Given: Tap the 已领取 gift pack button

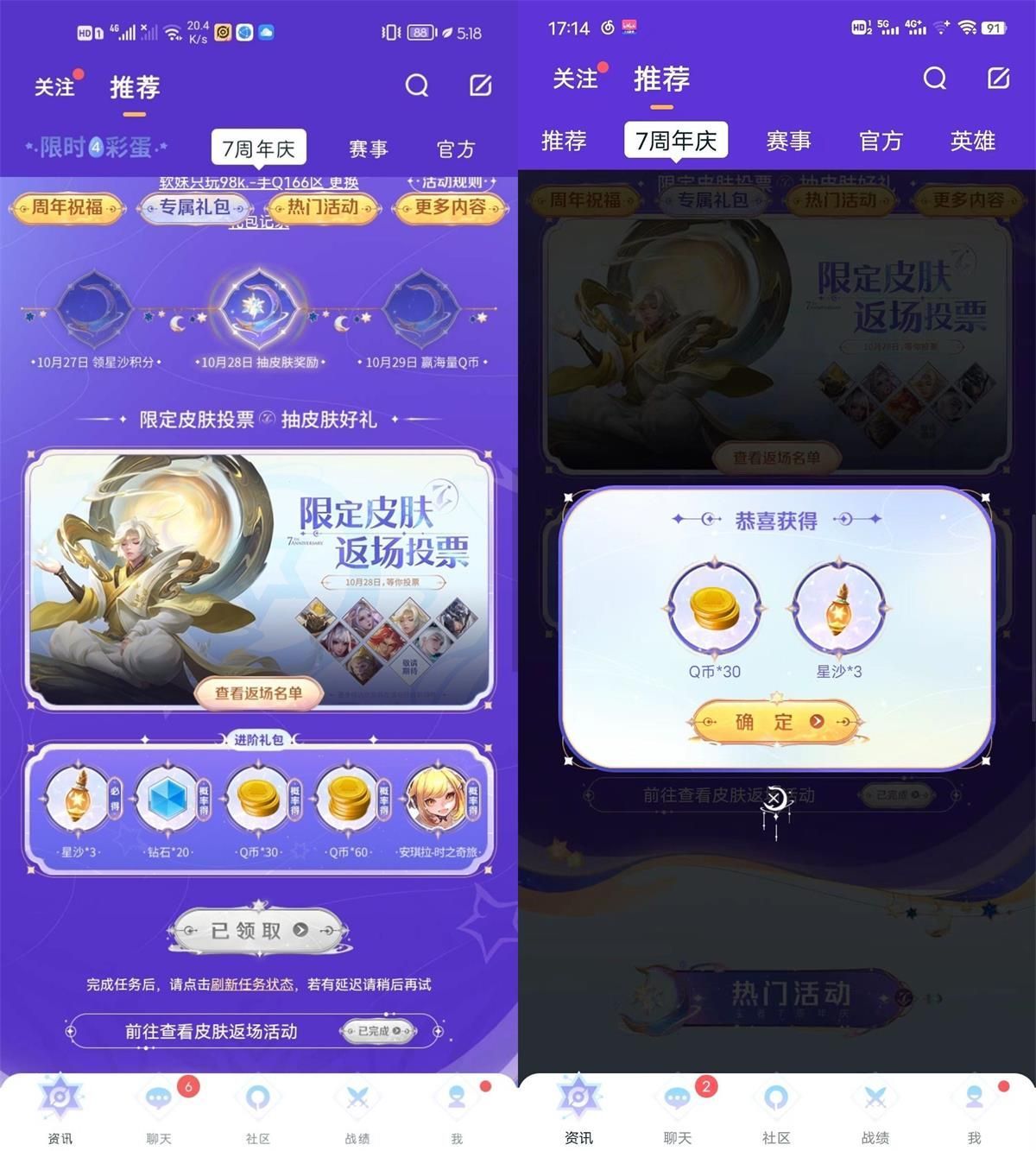Looking at the screenshot, I should point(259,930).
